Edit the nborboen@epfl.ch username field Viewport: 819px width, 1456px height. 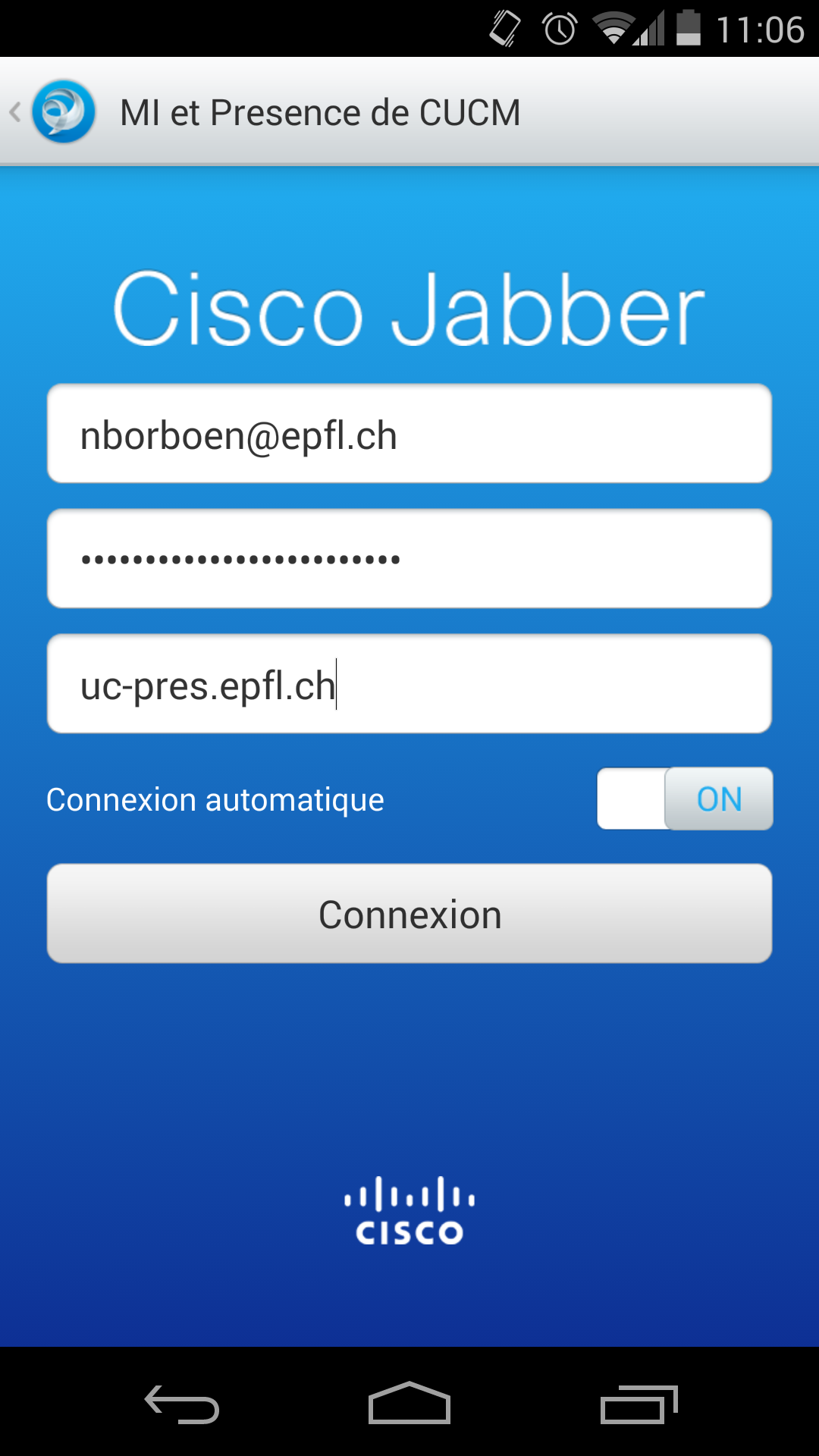[x=409, y=434]
